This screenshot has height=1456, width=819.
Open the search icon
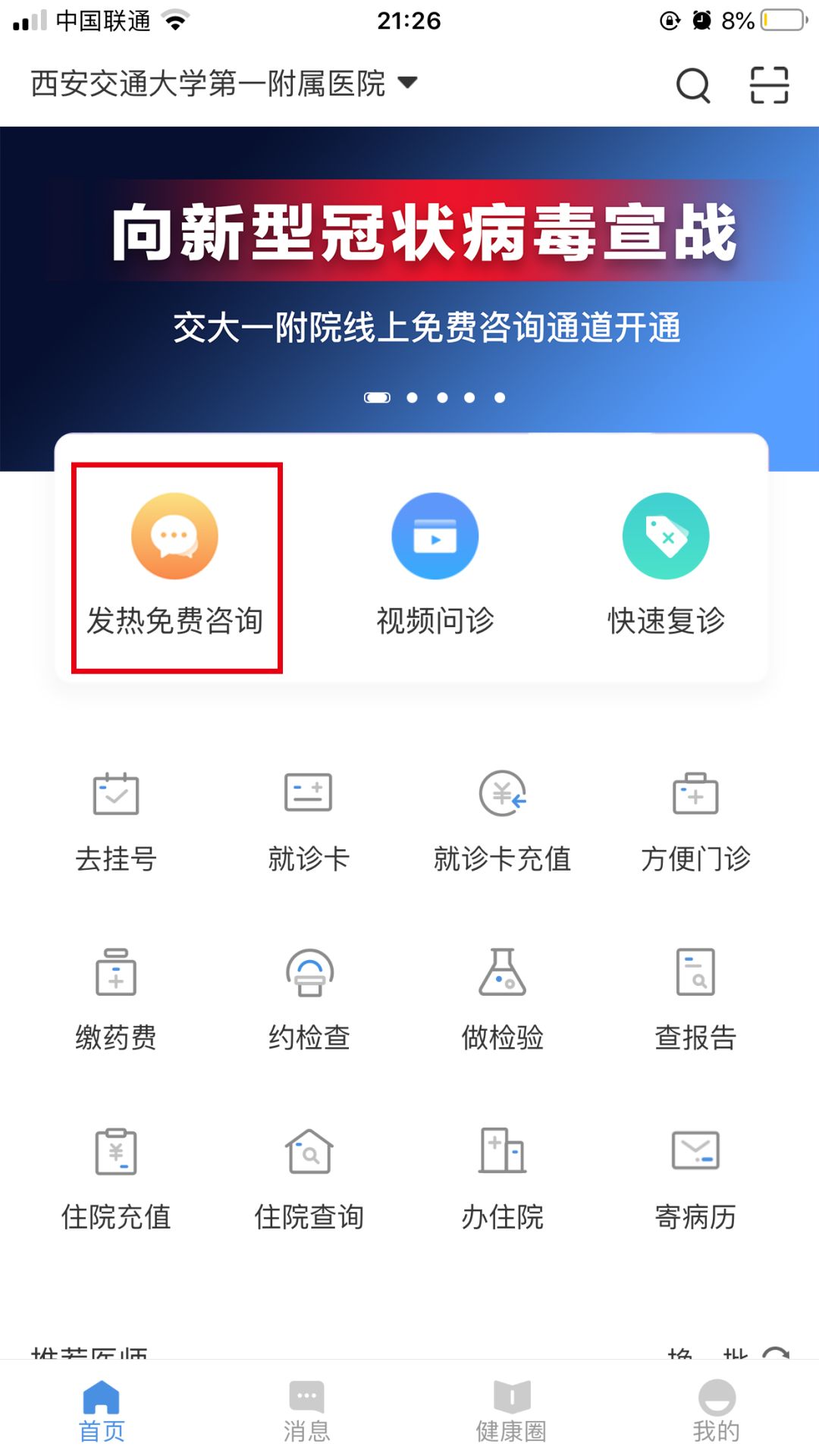[x=692, y=84]
